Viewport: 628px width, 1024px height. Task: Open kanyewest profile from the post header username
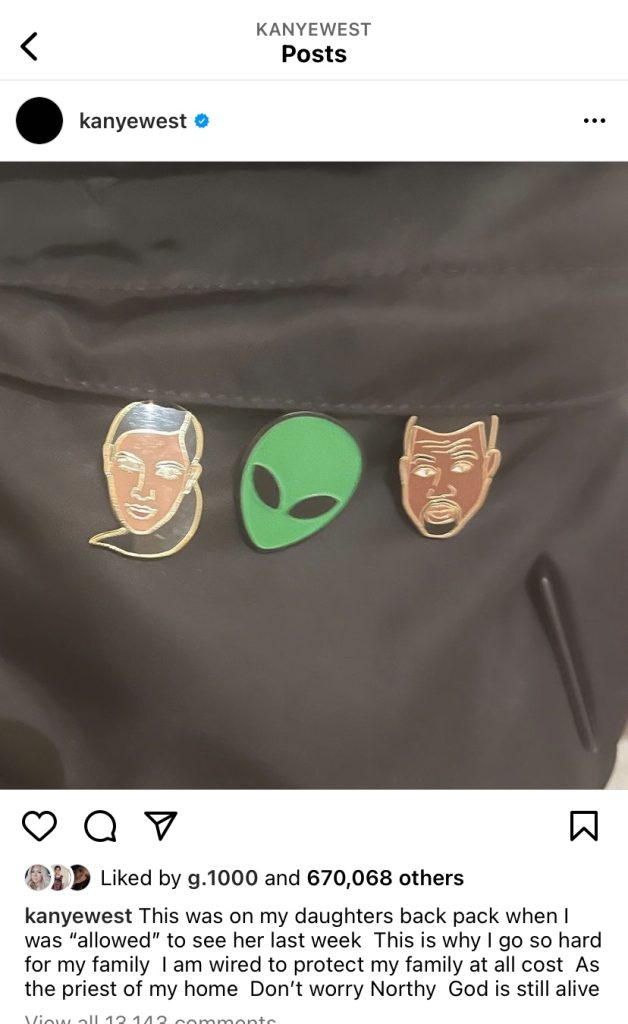pyautogui.click(x=132, y=121)
